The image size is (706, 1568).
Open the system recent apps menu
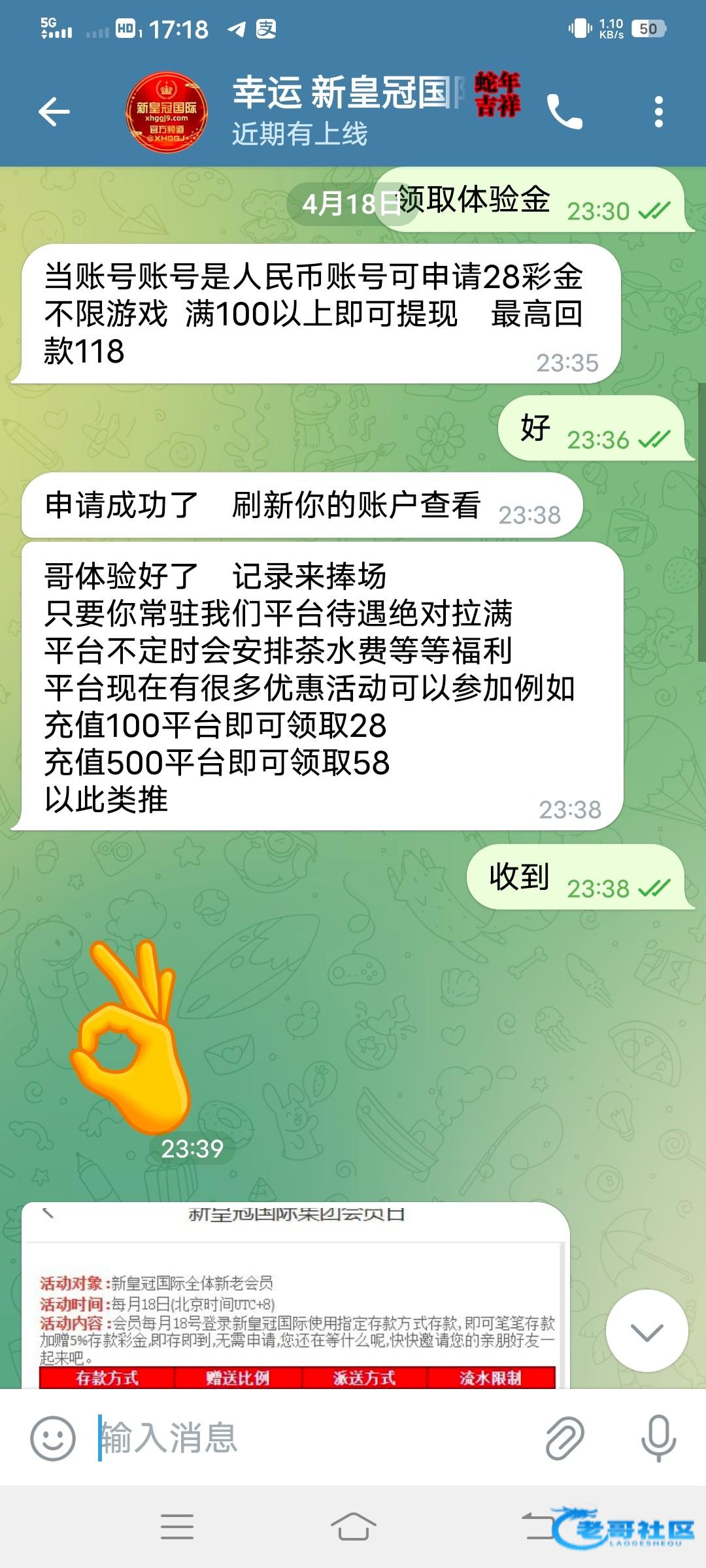click(x=177, y=1527)
